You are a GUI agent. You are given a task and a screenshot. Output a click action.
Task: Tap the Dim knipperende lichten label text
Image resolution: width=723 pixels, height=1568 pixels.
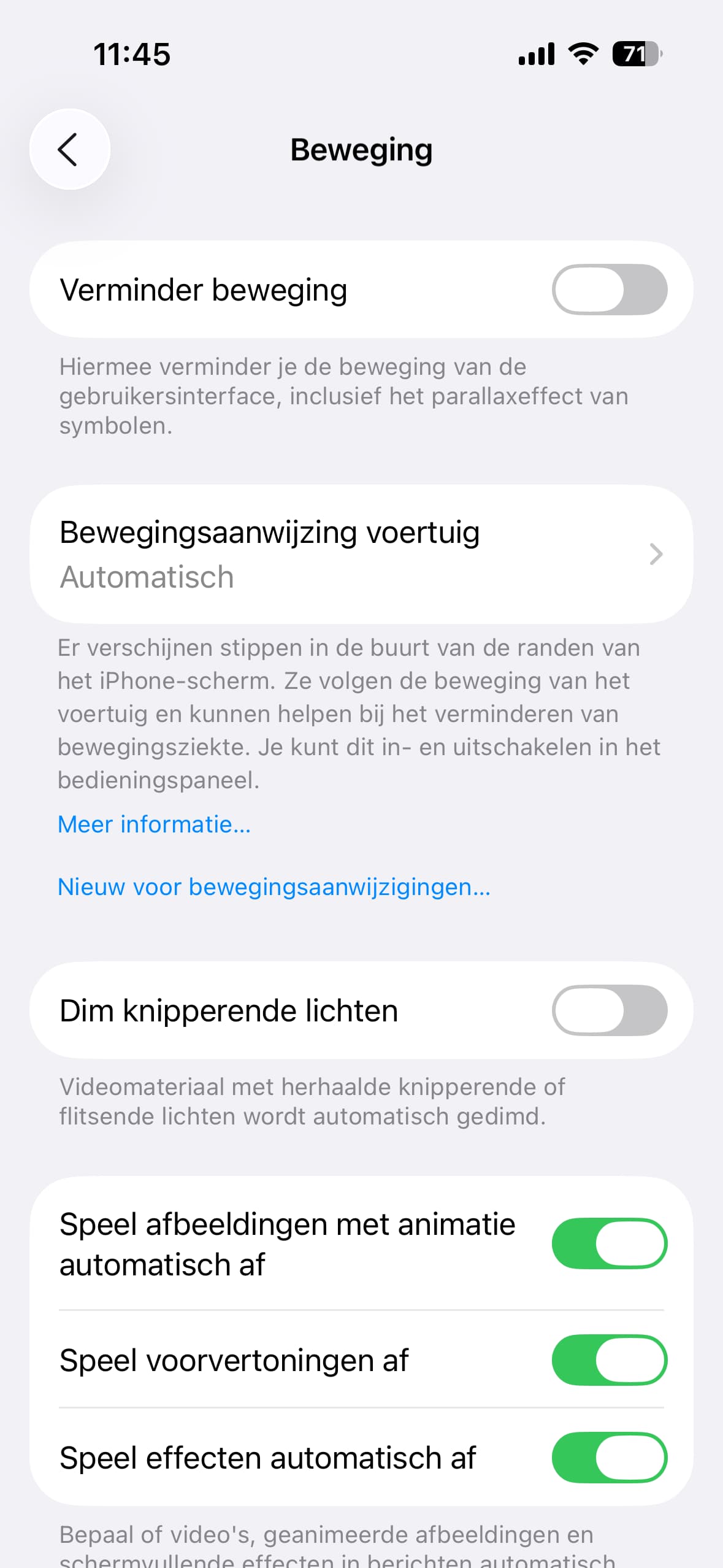(228, 1010)
